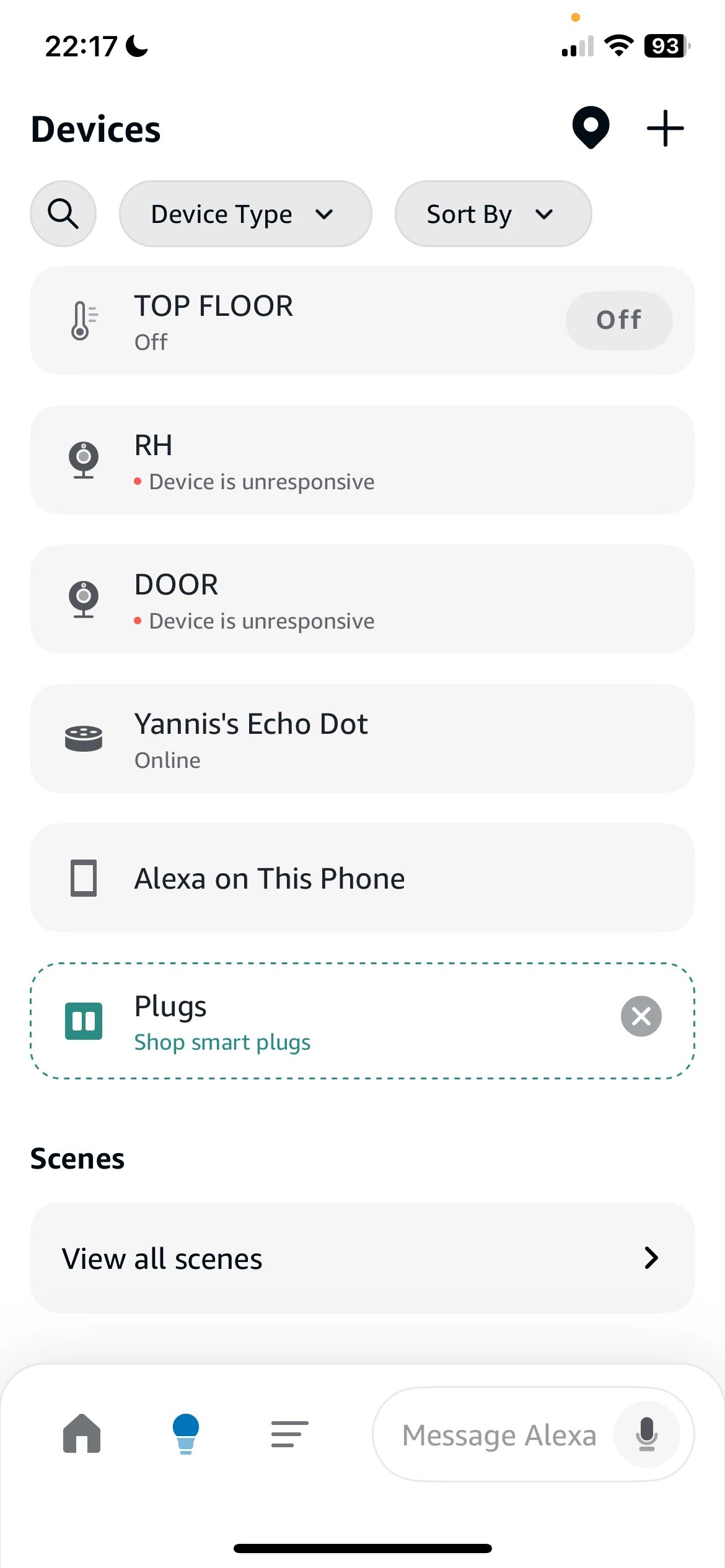Add a new device with plus icon
725x1568 pixels.
(x=665, y=128)
